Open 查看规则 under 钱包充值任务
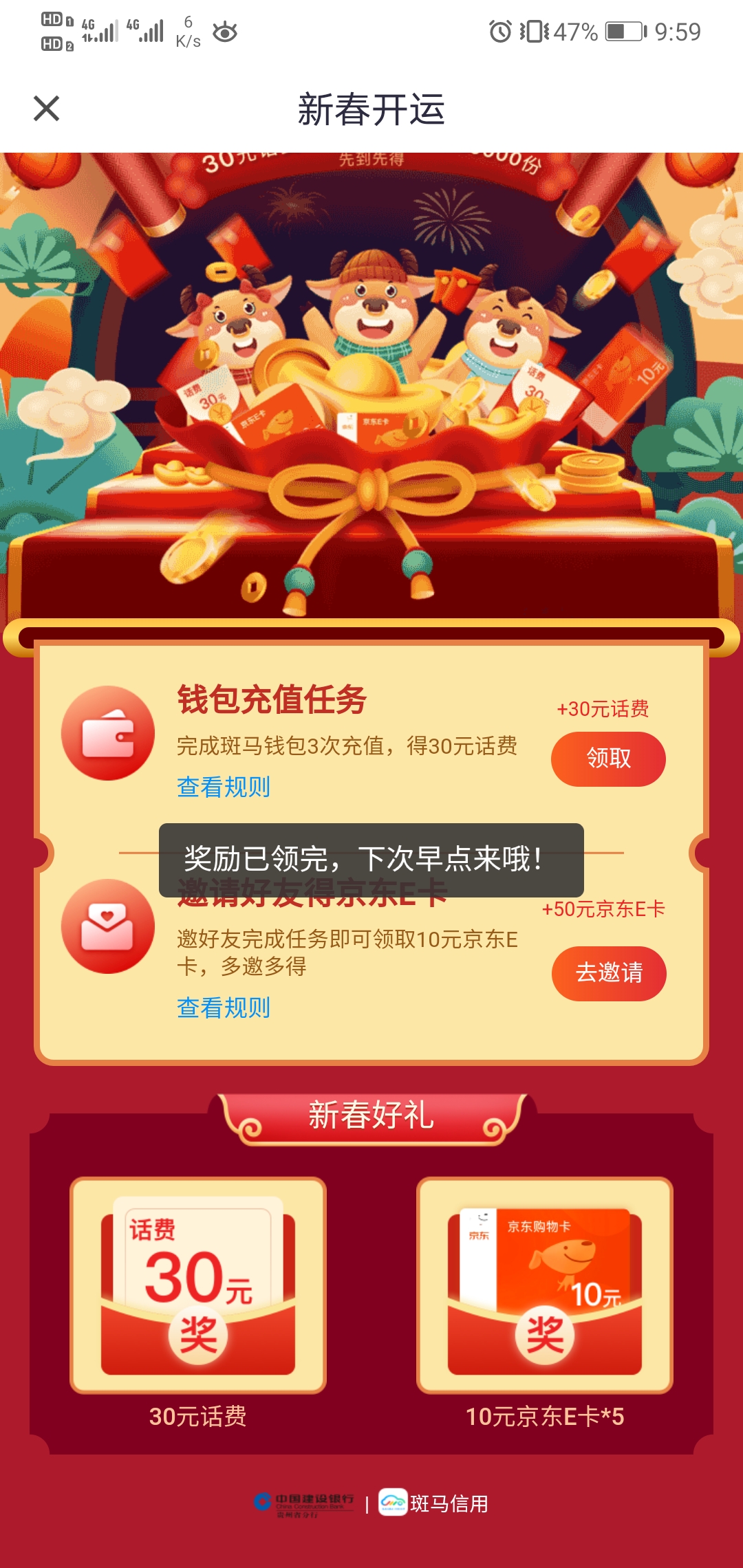 [224, 787]
